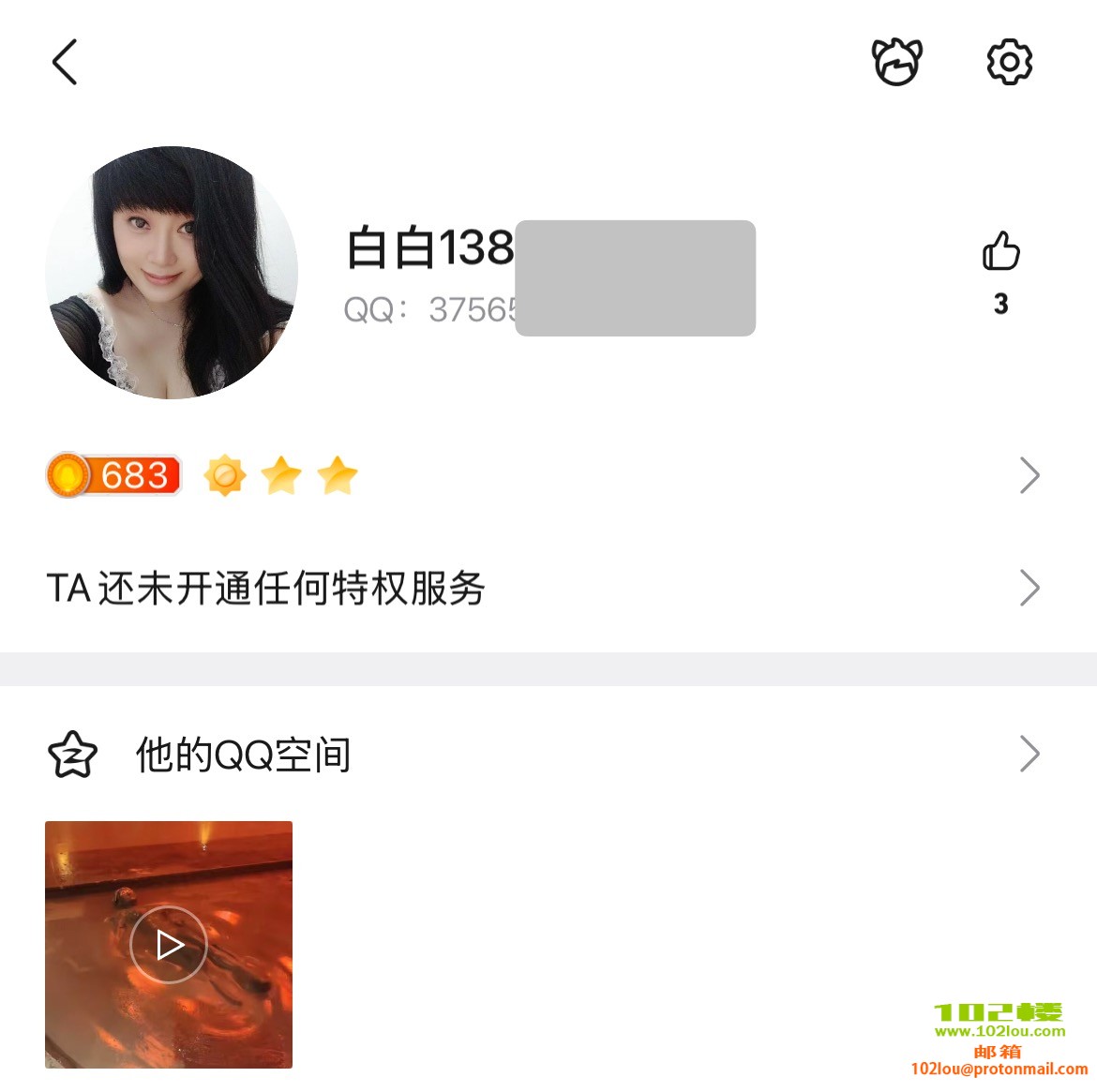Play the QQ空间 video thumbnail
The height and width of the screenshot is (1092, 1097).
[x=169, y=944]
